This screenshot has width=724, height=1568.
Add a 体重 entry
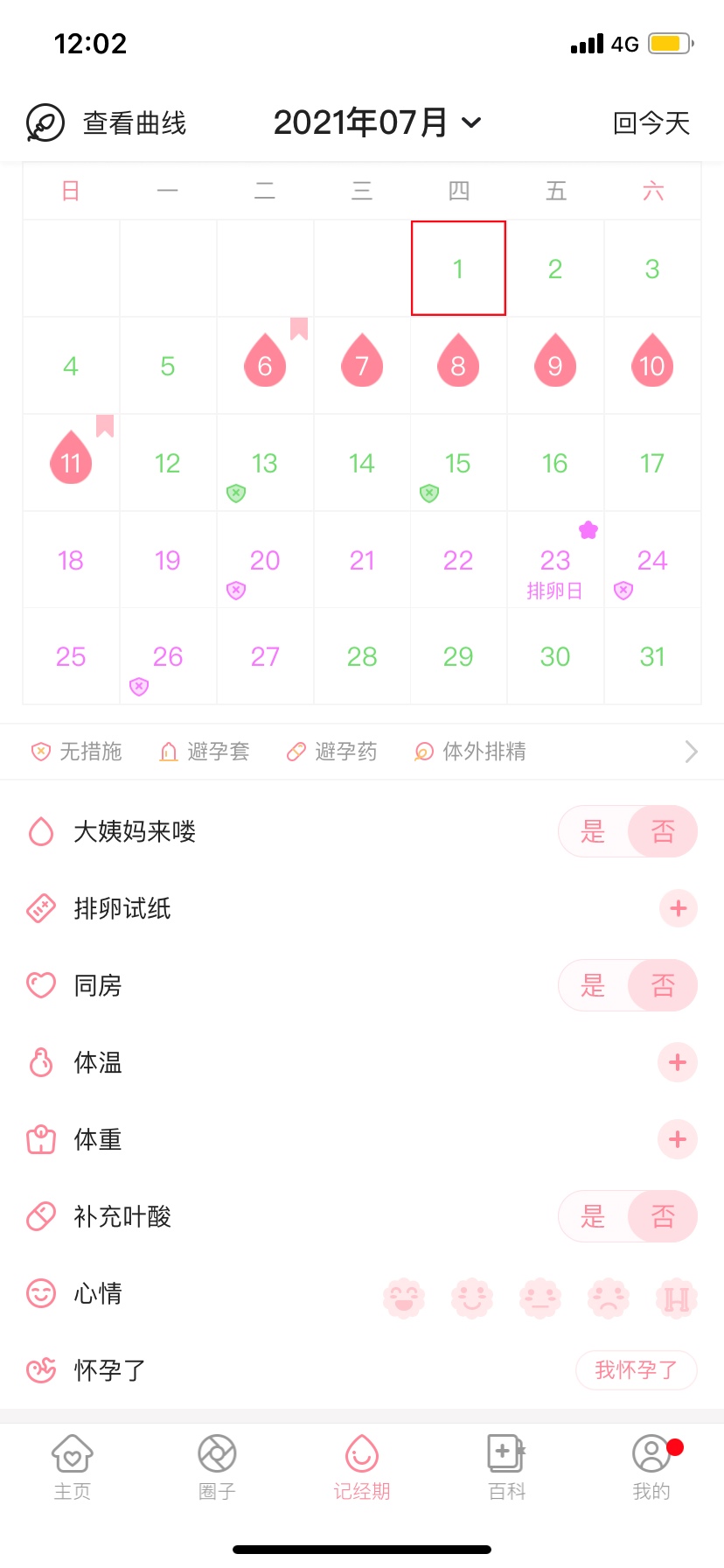pos(678,1139)
